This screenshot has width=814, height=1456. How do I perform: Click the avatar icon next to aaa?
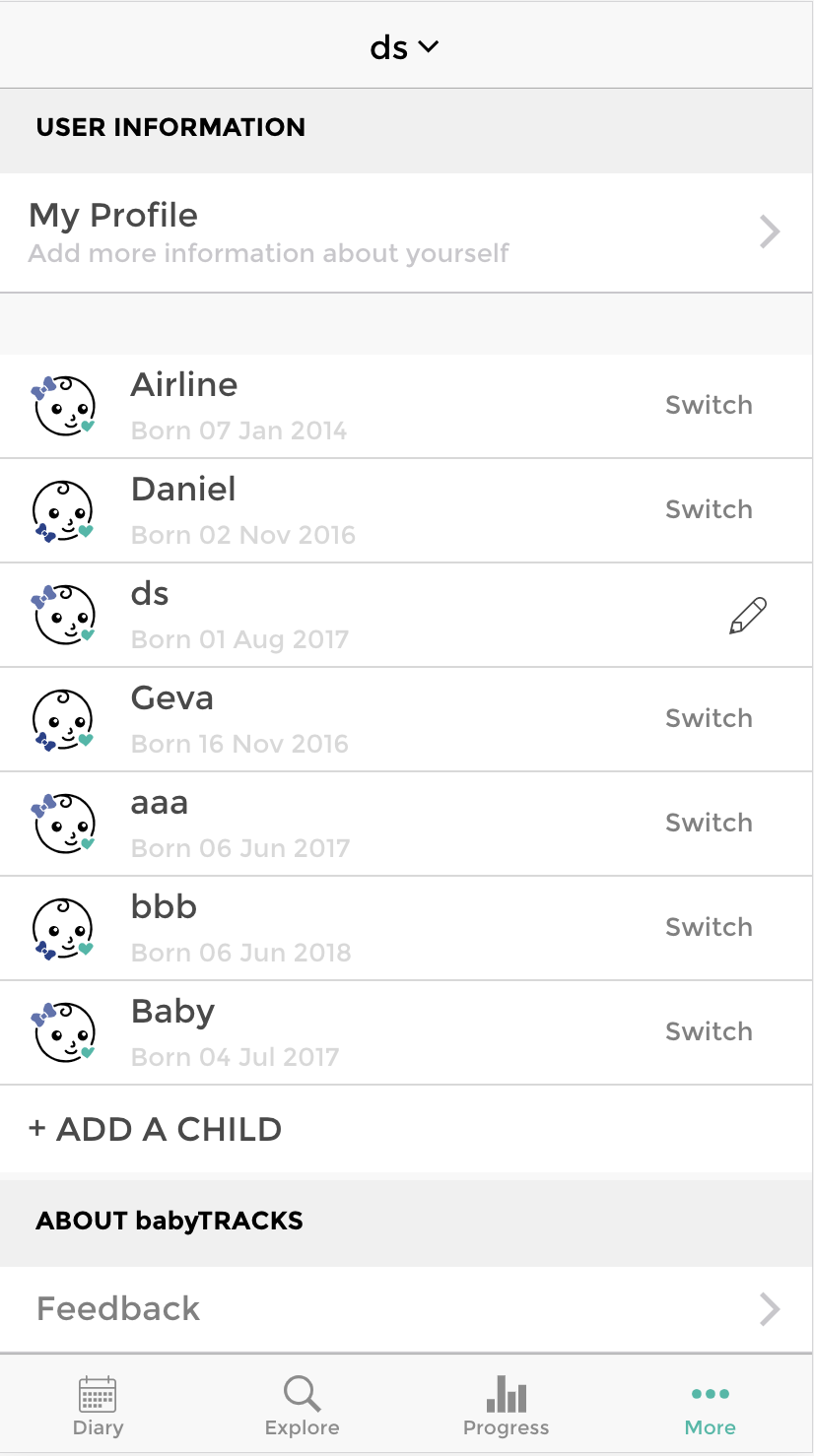pyautogui.click(x=64, y=823)
